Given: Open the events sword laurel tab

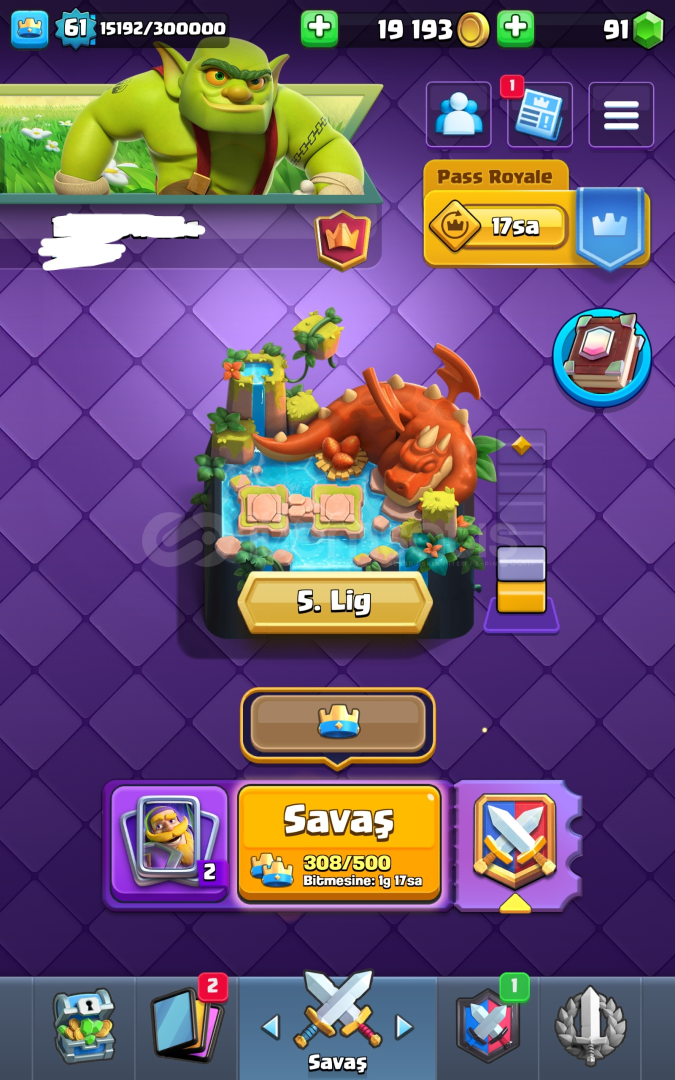Looking at the screenshot, I should 590,1027.
